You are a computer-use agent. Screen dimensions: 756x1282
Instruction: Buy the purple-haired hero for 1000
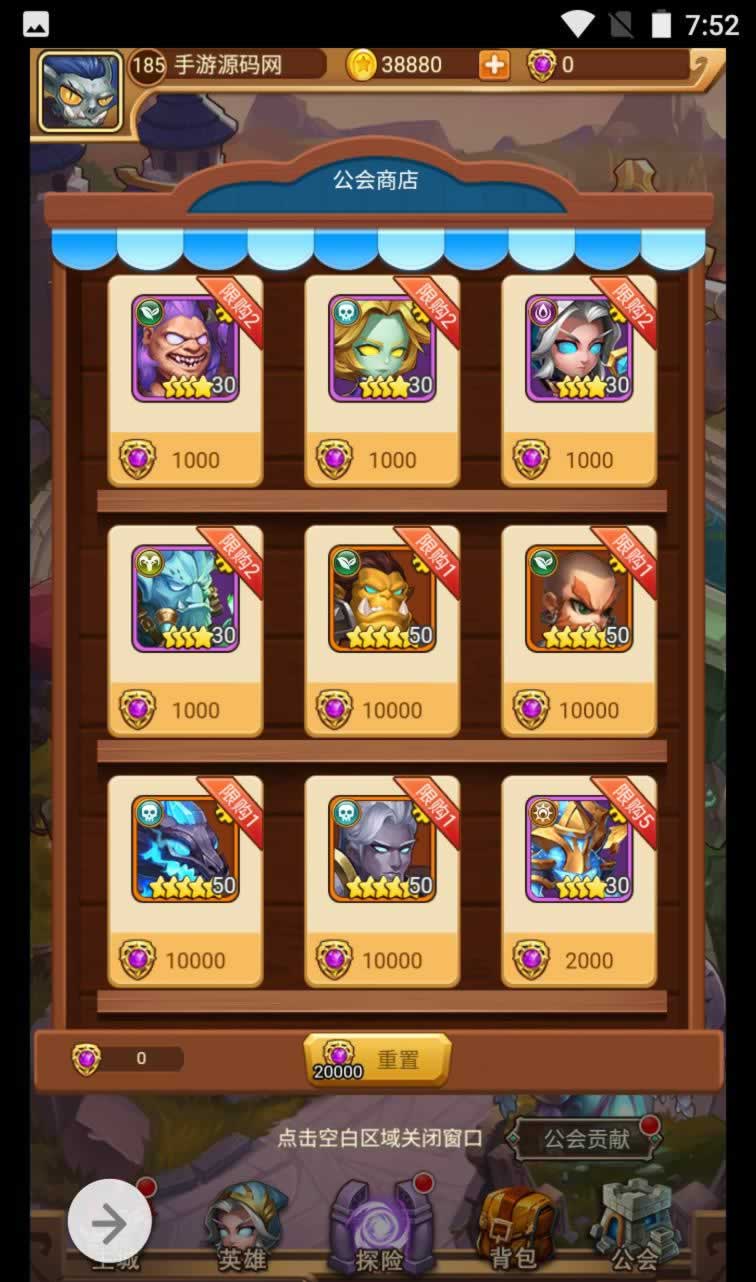[185, 459]
